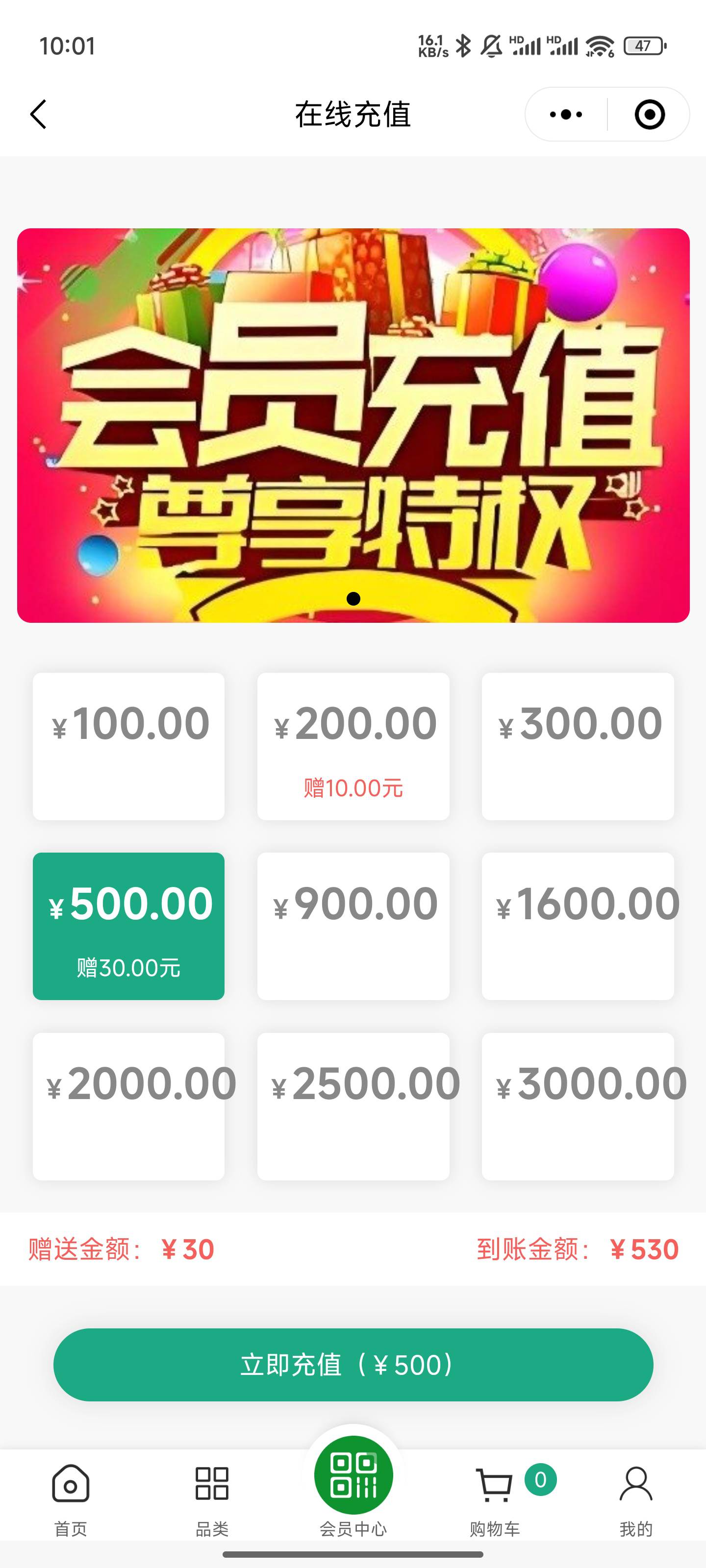This screenshot has width=706, height=1568.
Task: Select the ¥100.00 recharge amount
Action: (128, 746)
